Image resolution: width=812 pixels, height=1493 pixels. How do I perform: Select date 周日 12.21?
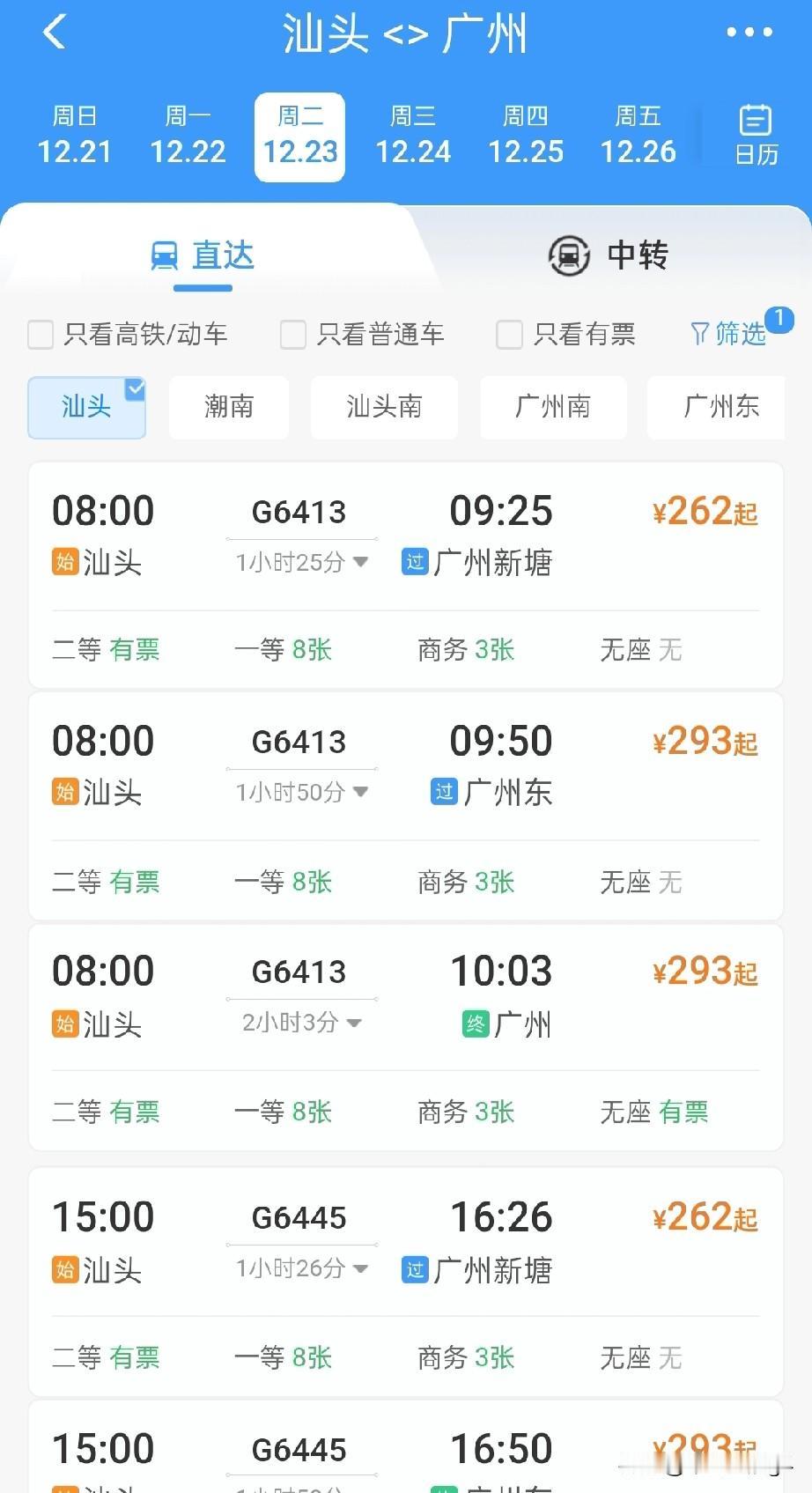click(x=75, y=136)
